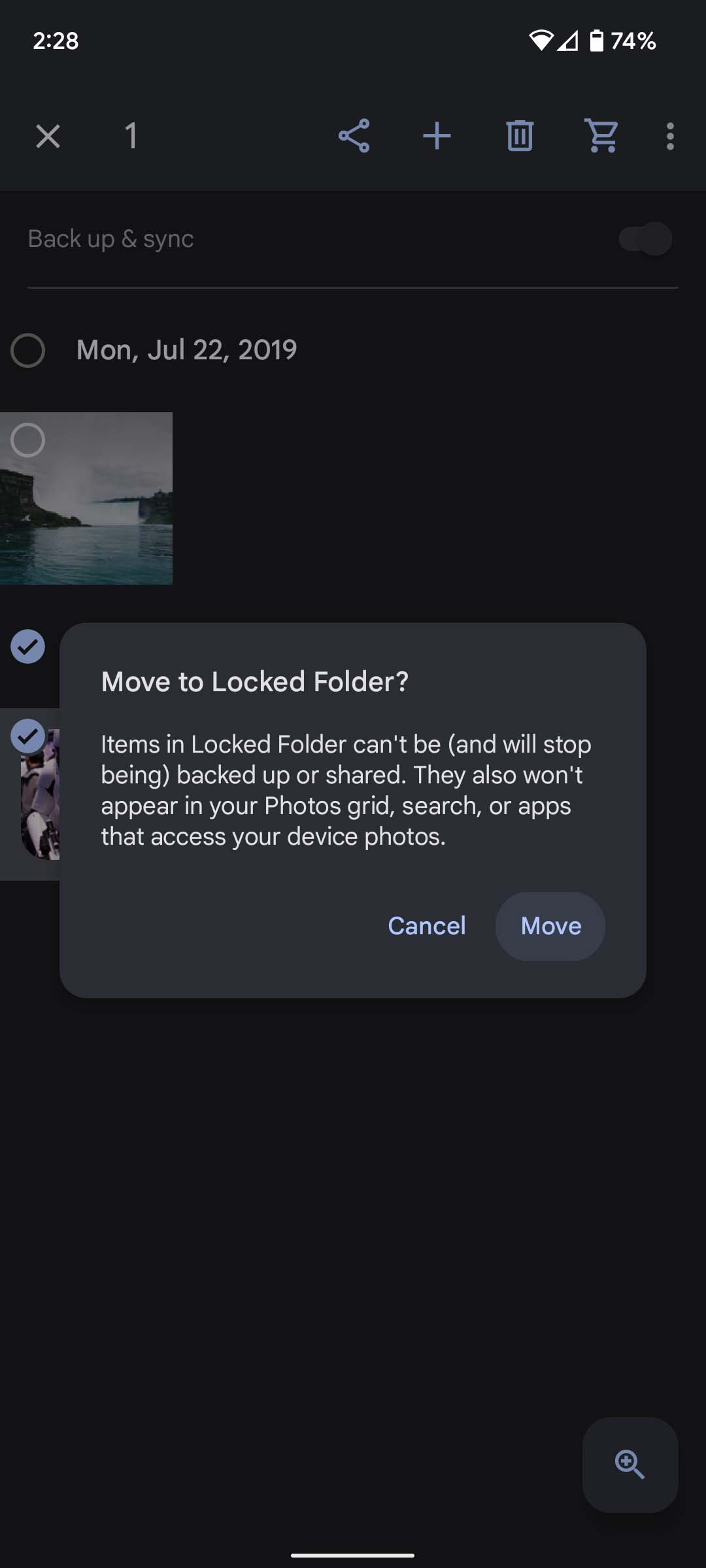Disable the Back up & sync switch
This screenshot has width=706, height=1568.
[x=644, y=239]
